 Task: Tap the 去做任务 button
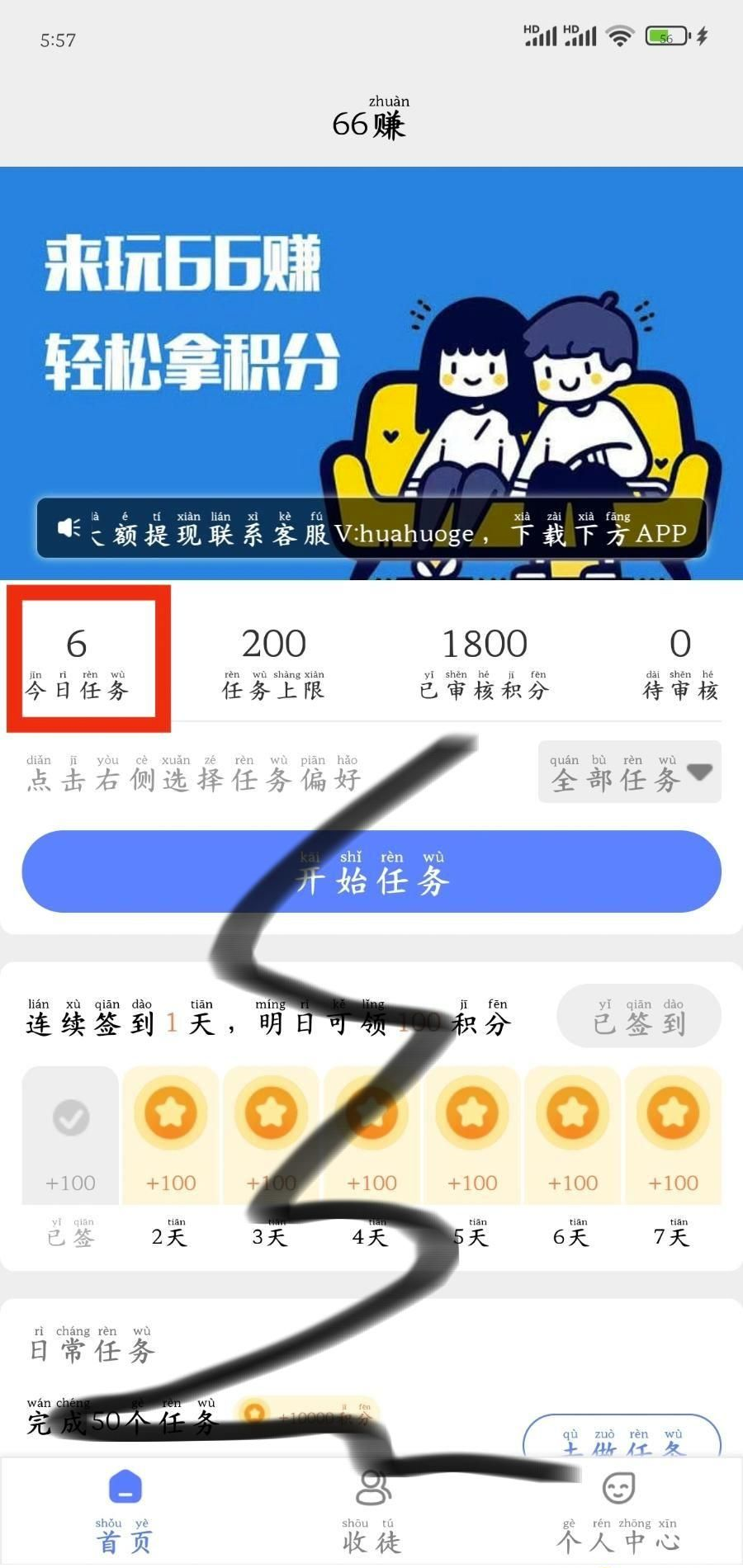(x=622, y=1441)
